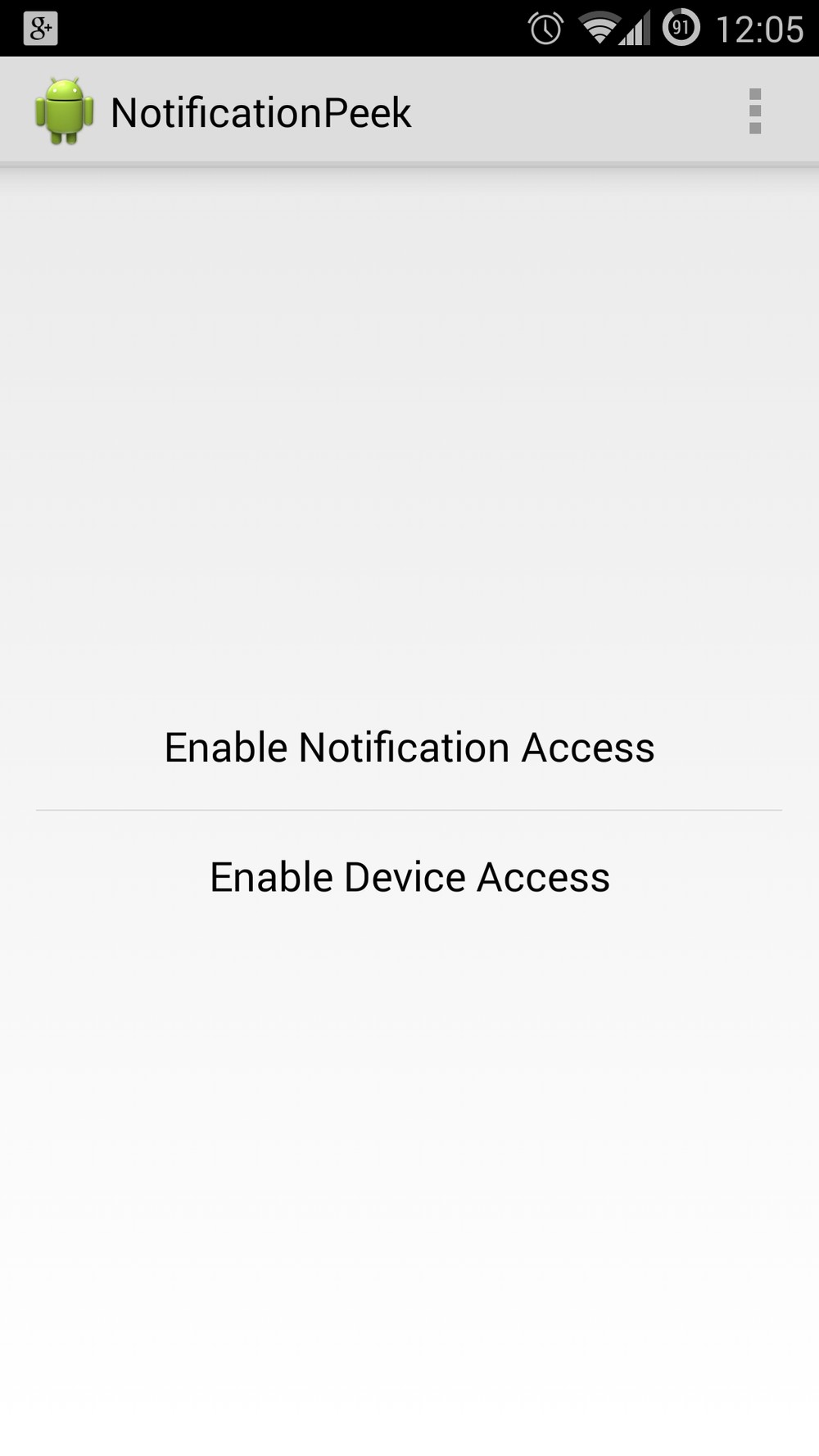This screenshot has width=819, height=1456.
Task: Tap Enable Notification Access
Action: (409, 747)
